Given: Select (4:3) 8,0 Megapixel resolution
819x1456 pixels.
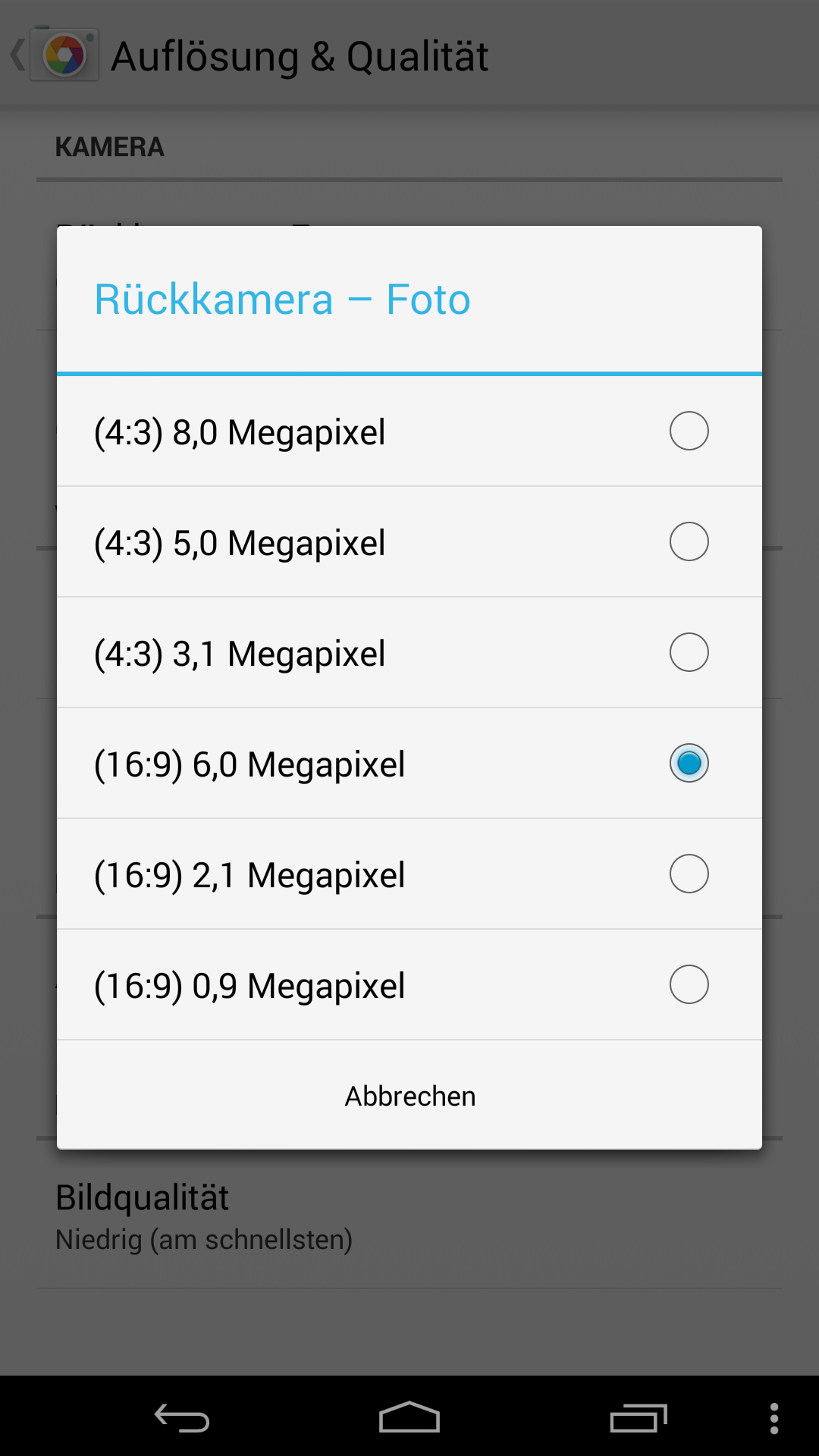Looking at the screenshot, I should pos(409,431).
